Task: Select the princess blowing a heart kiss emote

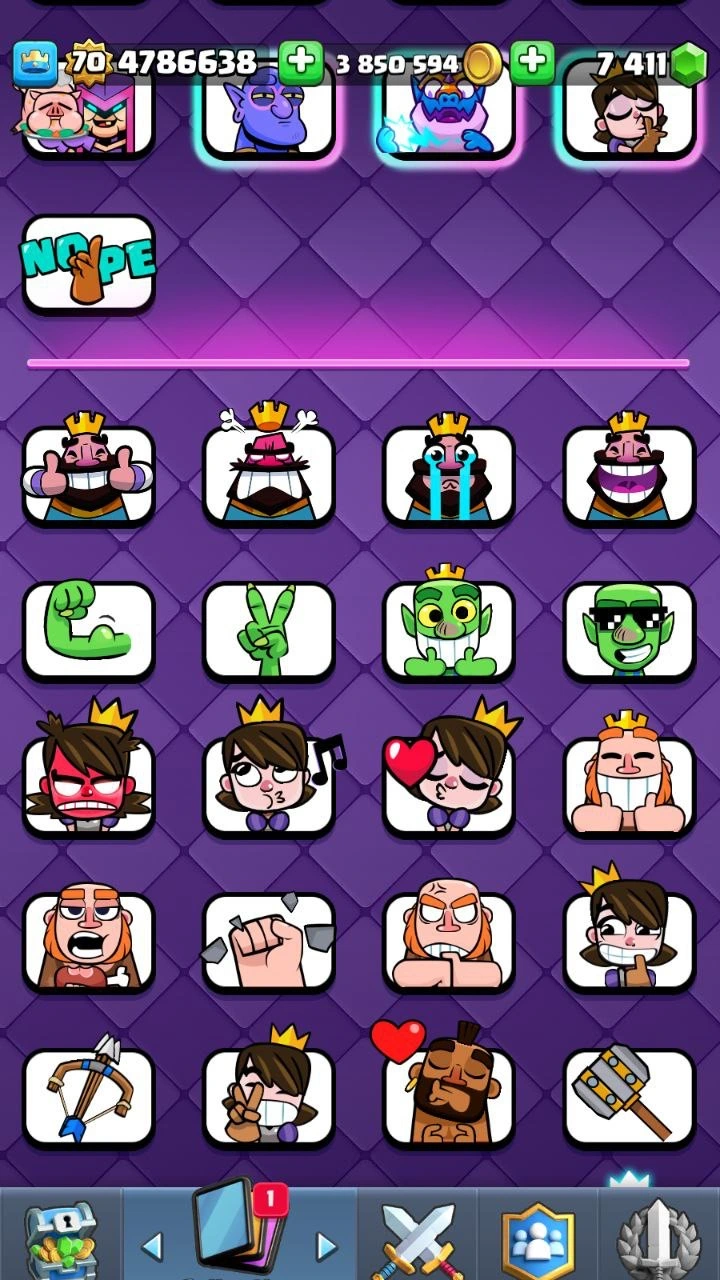Action: click(449, 785)
